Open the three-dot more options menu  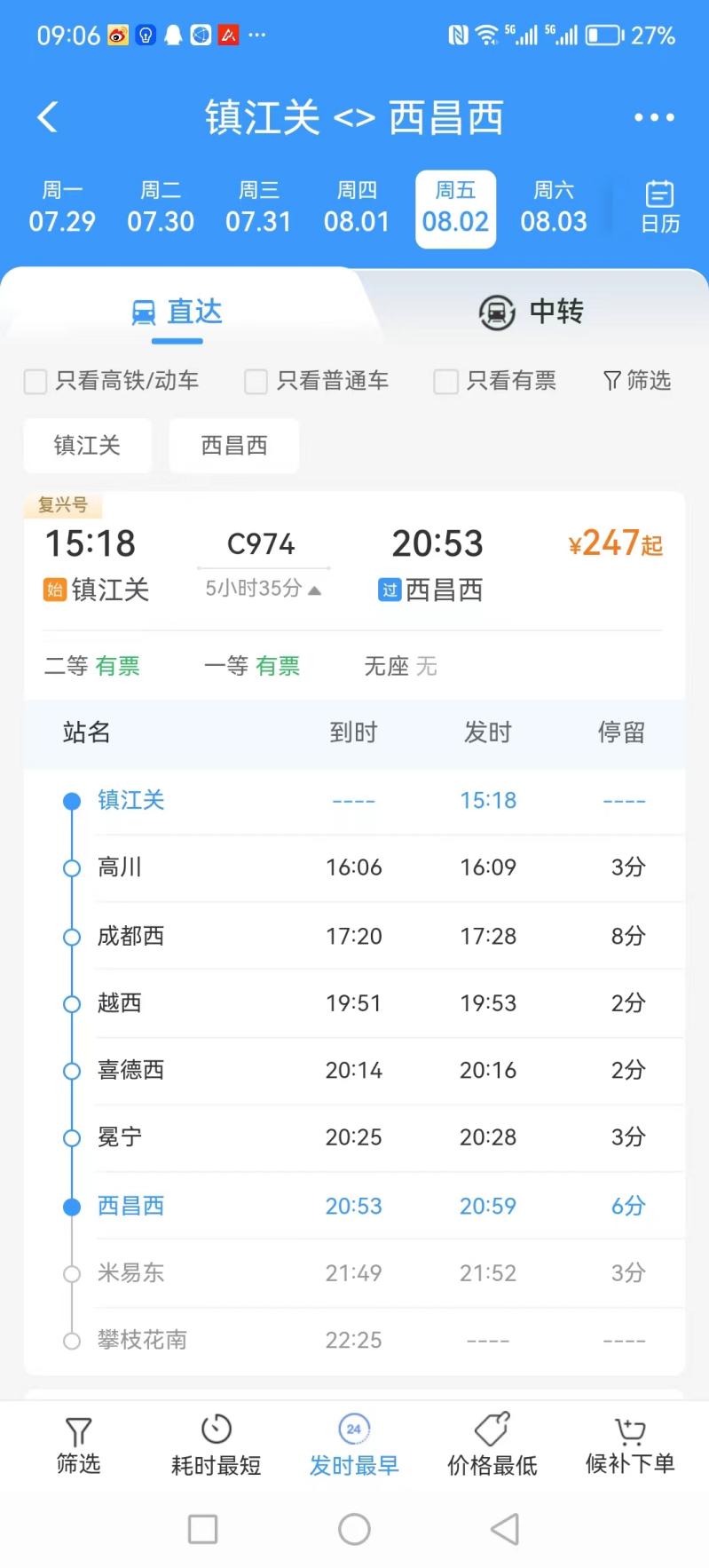pos(654,117)
